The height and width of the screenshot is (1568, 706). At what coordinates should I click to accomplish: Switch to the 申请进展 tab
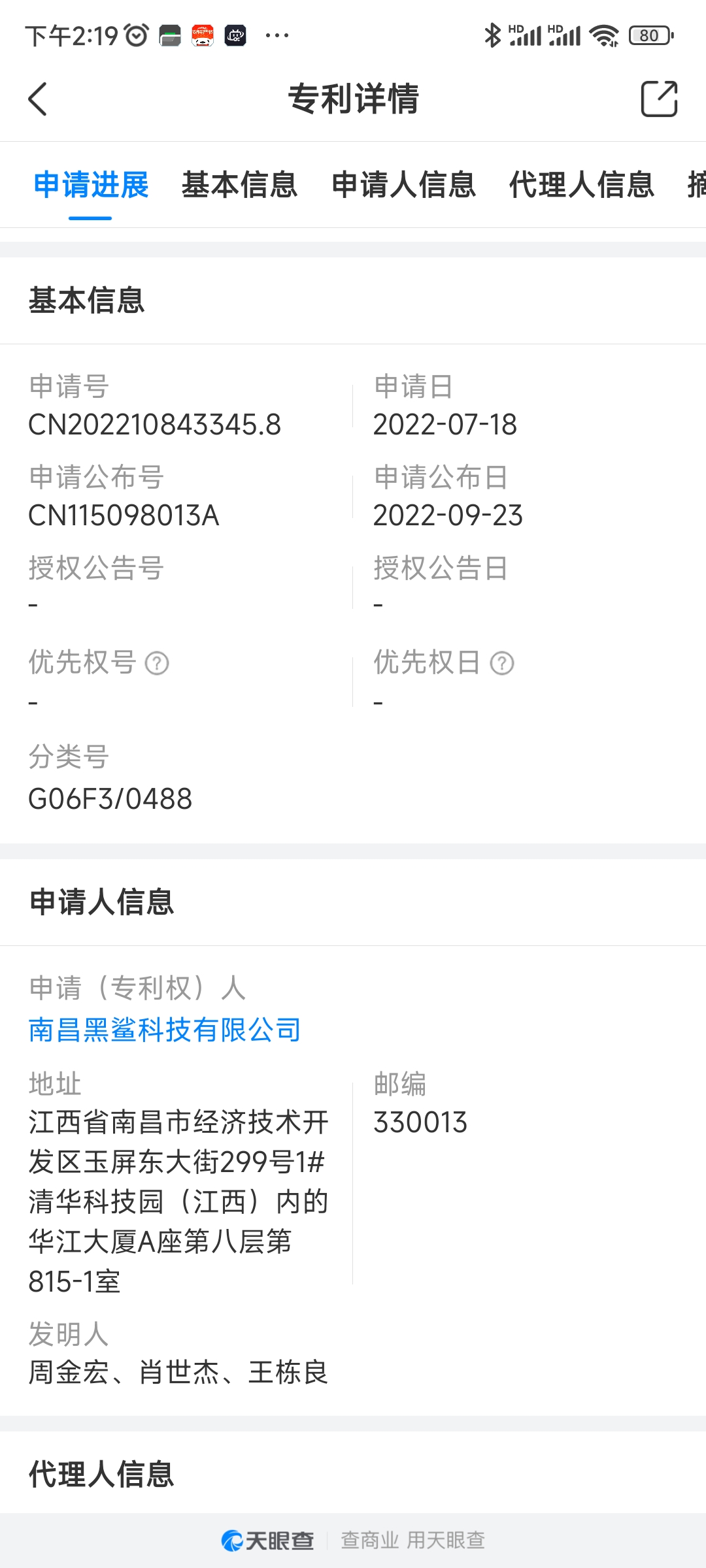(91, 184)
